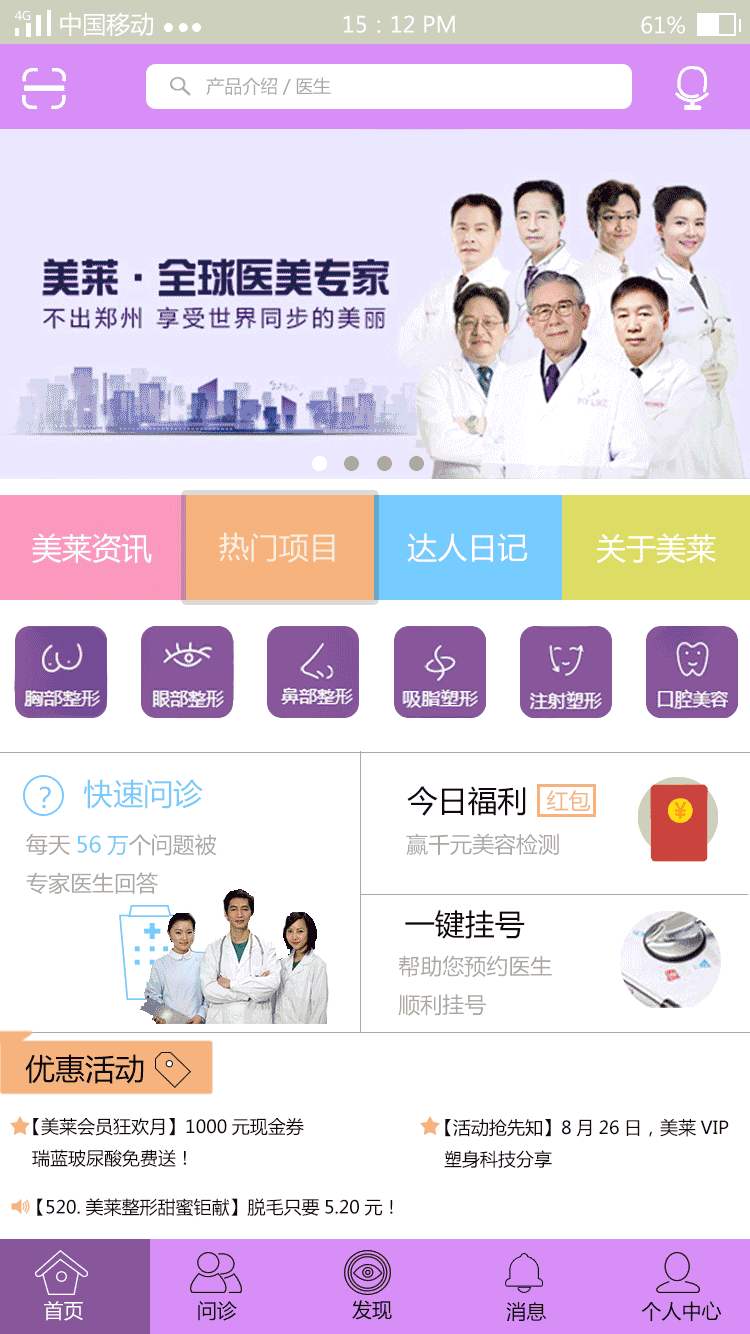The height and width of the screenshot is (1334, 750).
Task: Switch to 关于美莱
Action: [x=656, y=548]
